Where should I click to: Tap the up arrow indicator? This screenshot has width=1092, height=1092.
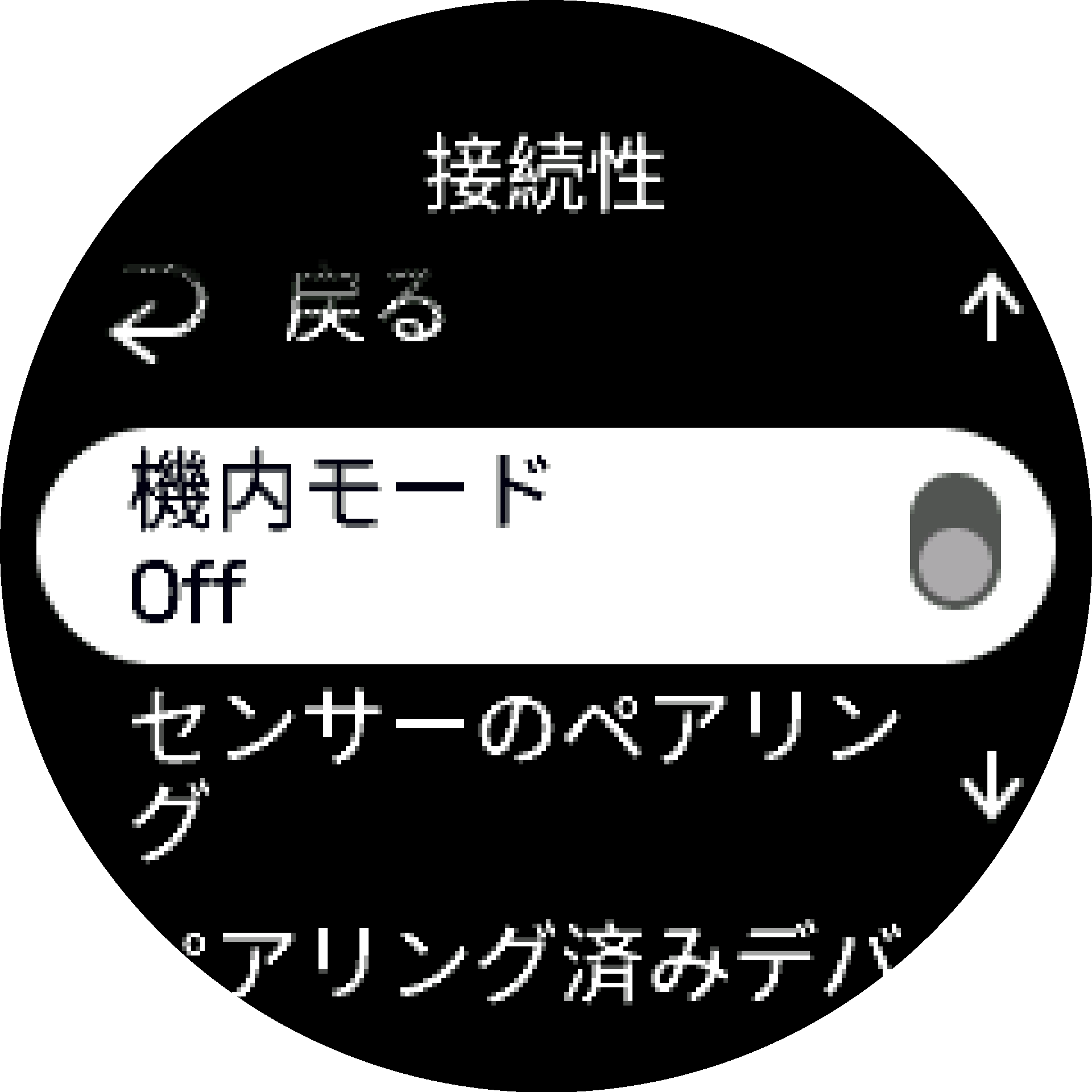[992, 307]
